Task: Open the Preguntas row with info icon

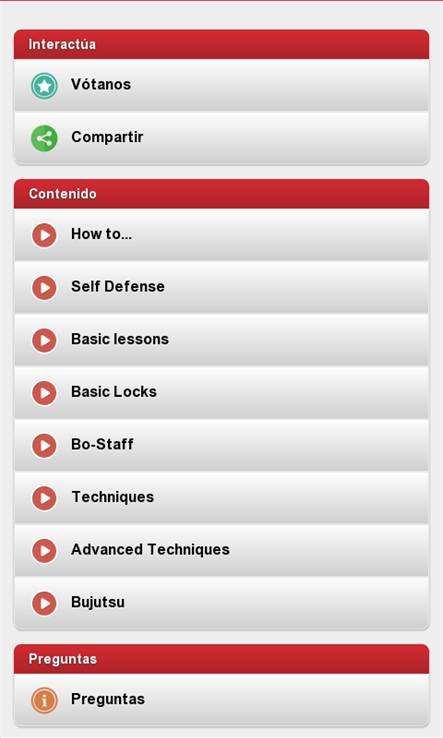Action: [221, 699]
